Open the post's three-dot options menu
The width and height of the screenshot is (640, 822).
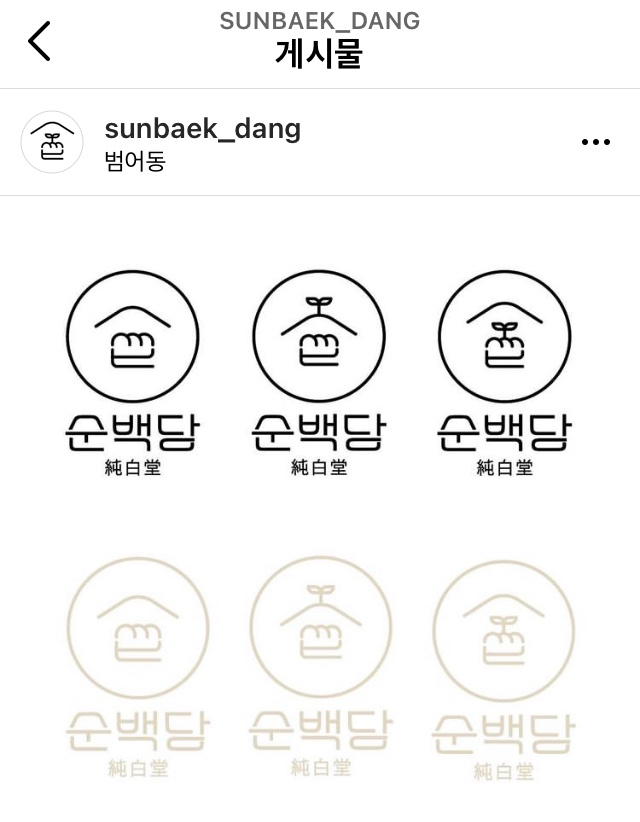pos(595,142)
